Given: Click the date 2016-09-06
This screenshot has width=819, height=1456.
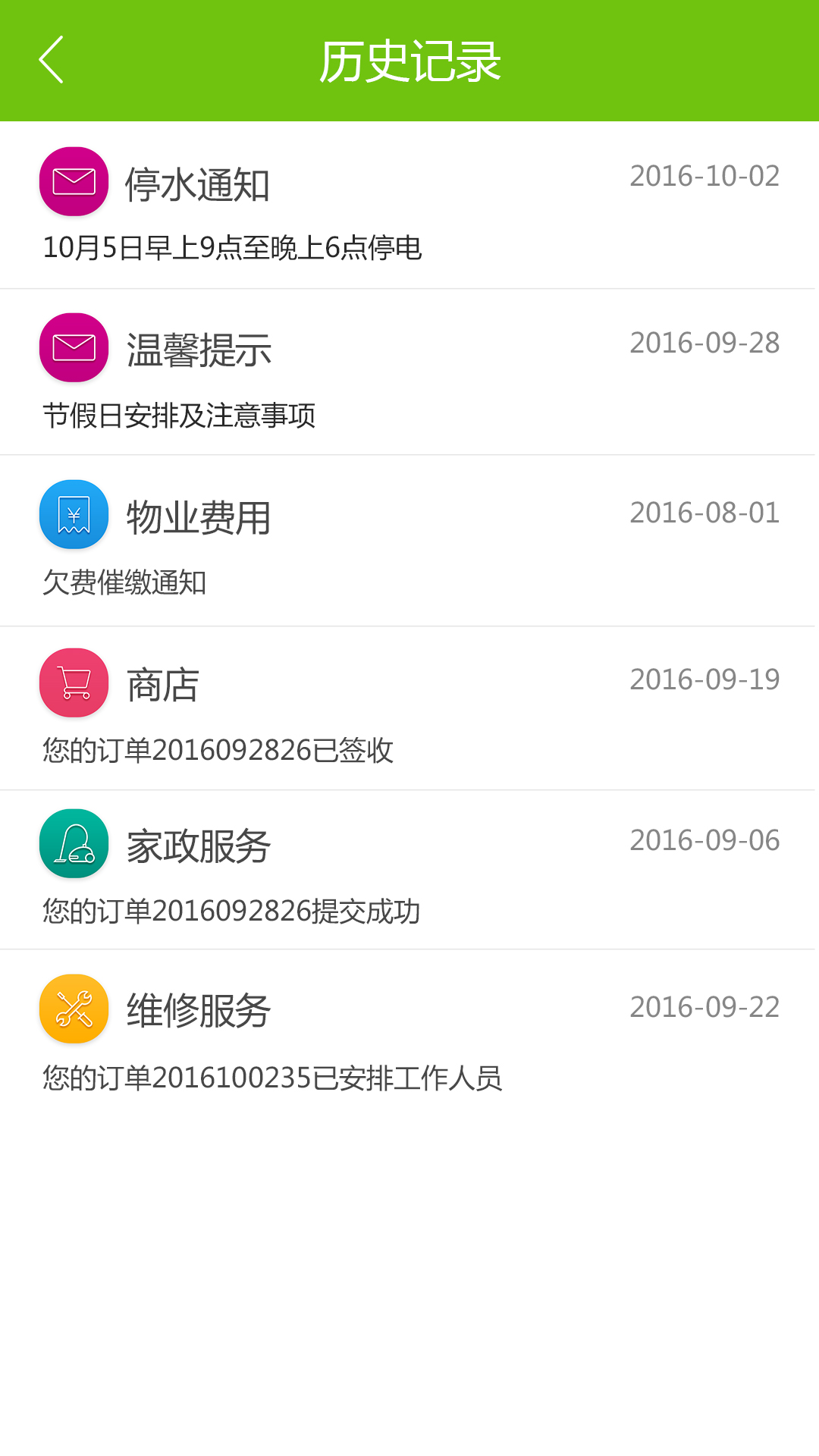Looking at the screenshot, I should click(704, 839).
